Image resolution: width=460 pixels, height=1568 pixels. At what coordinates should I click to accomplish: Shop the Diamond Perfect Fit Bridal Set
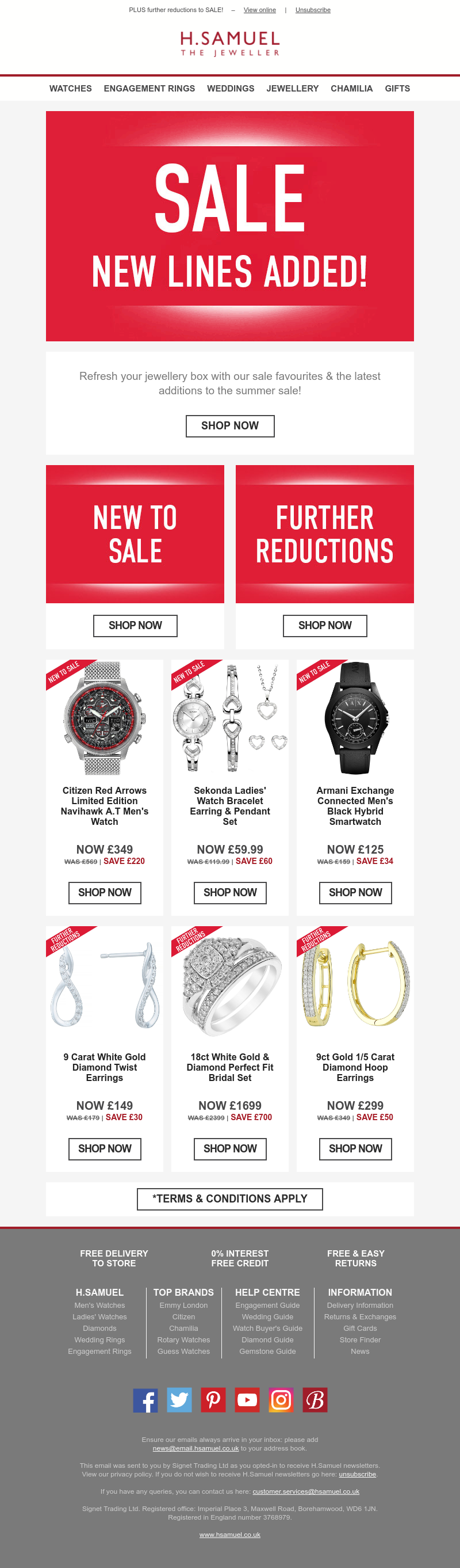coord(229,1148)
